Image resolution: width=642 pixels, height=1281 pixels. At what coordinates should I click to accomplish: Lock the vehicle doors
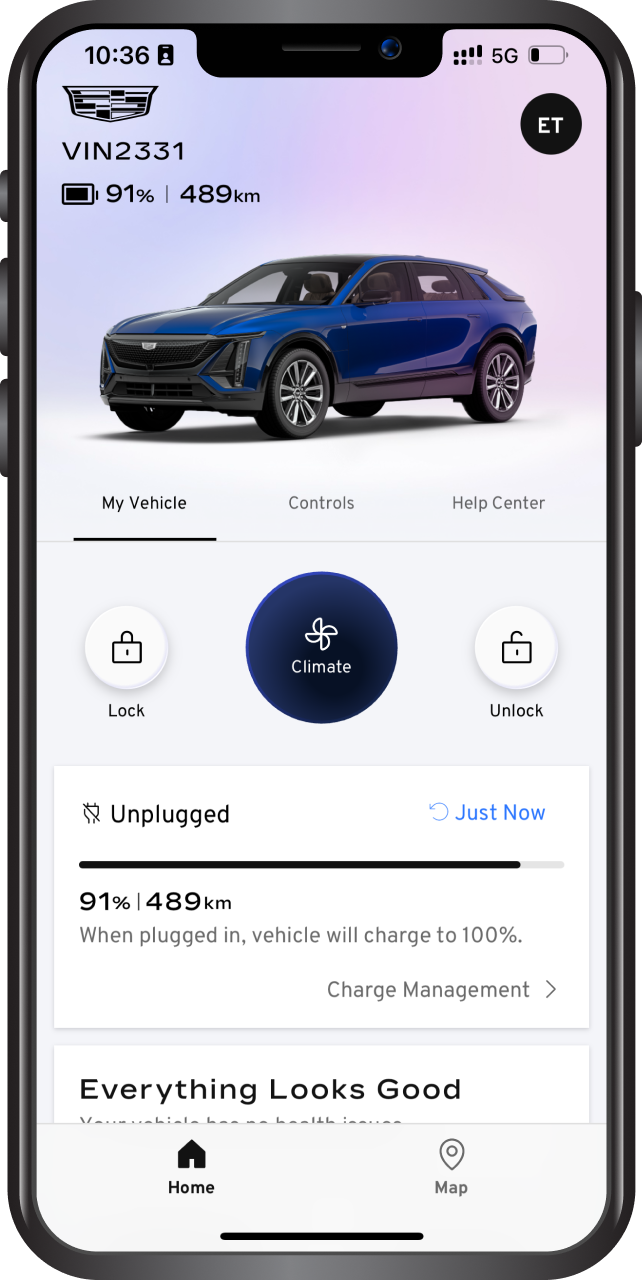(x=126, y=647)
